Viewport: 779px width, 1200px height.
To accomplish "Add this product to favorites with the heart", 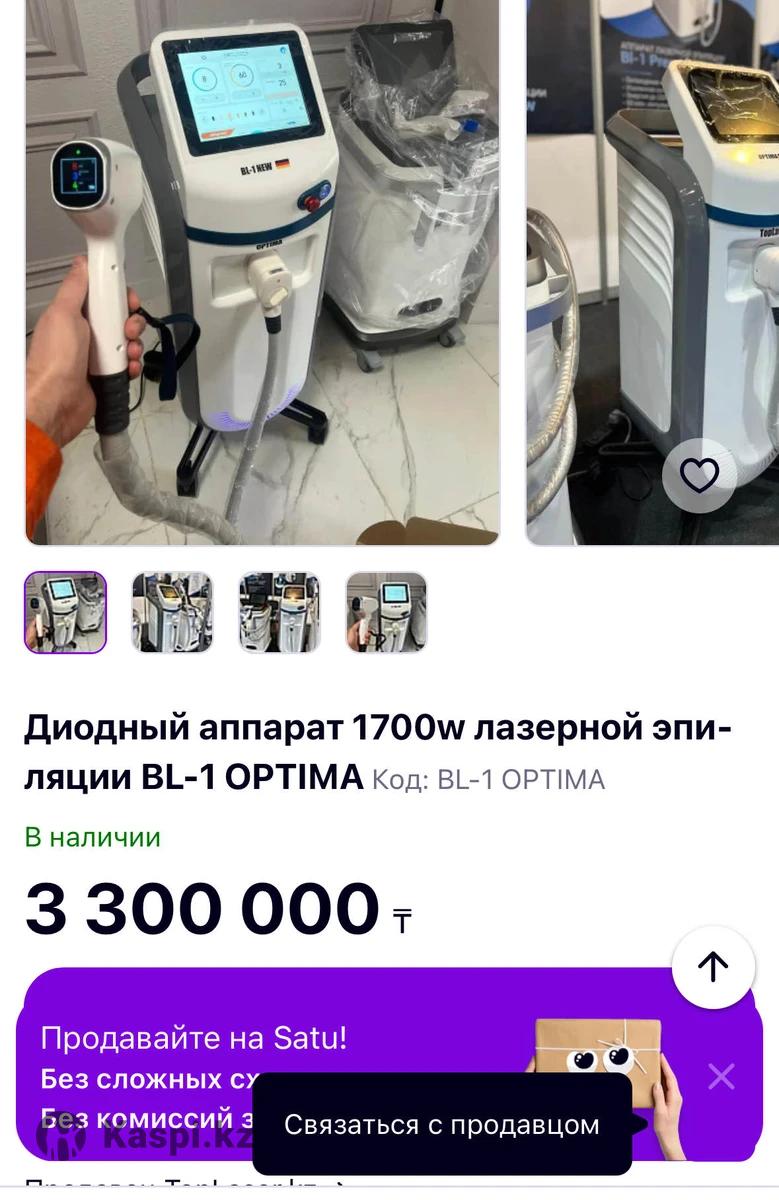I will pyautogui.click(x=699, y=476).
